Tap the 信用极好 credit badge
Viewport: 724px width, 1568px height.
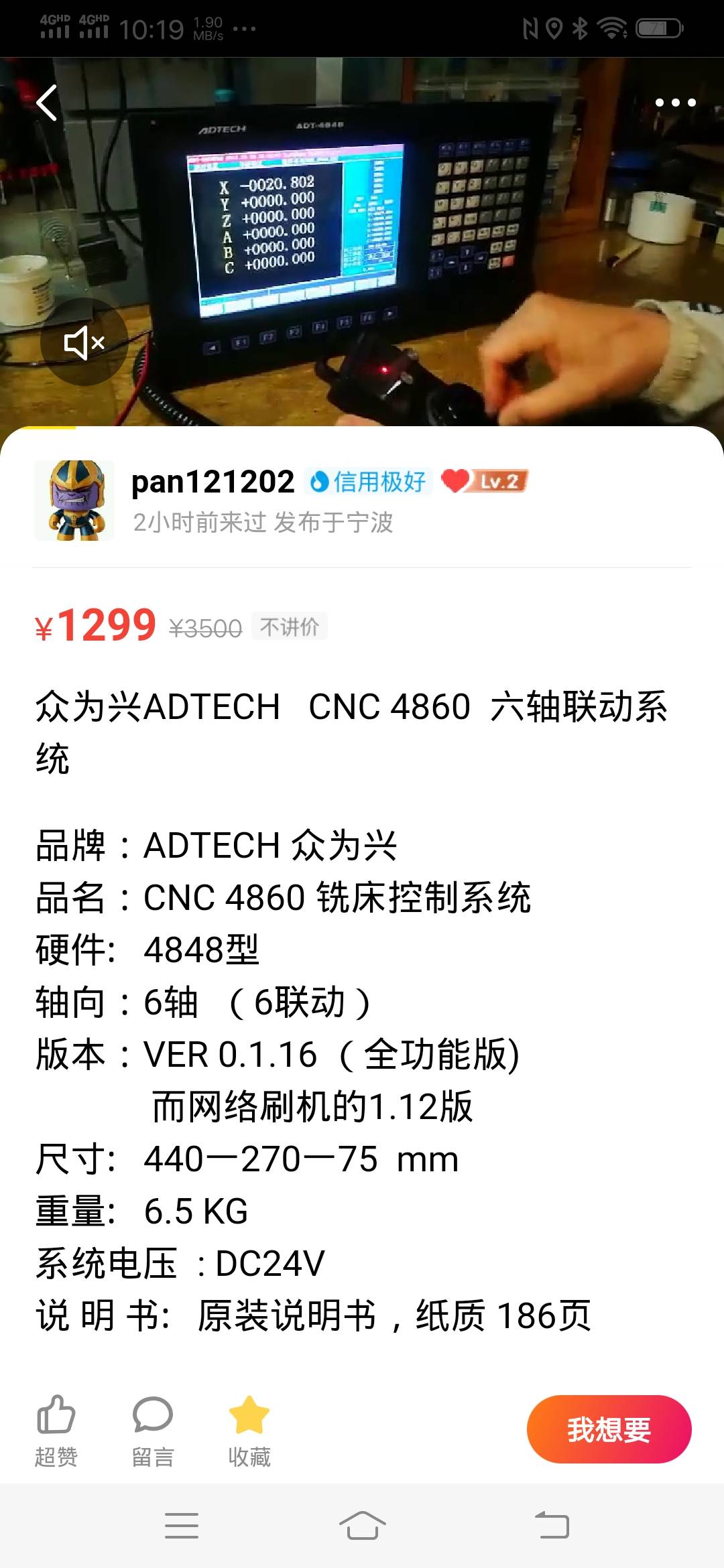pos(369,481)
